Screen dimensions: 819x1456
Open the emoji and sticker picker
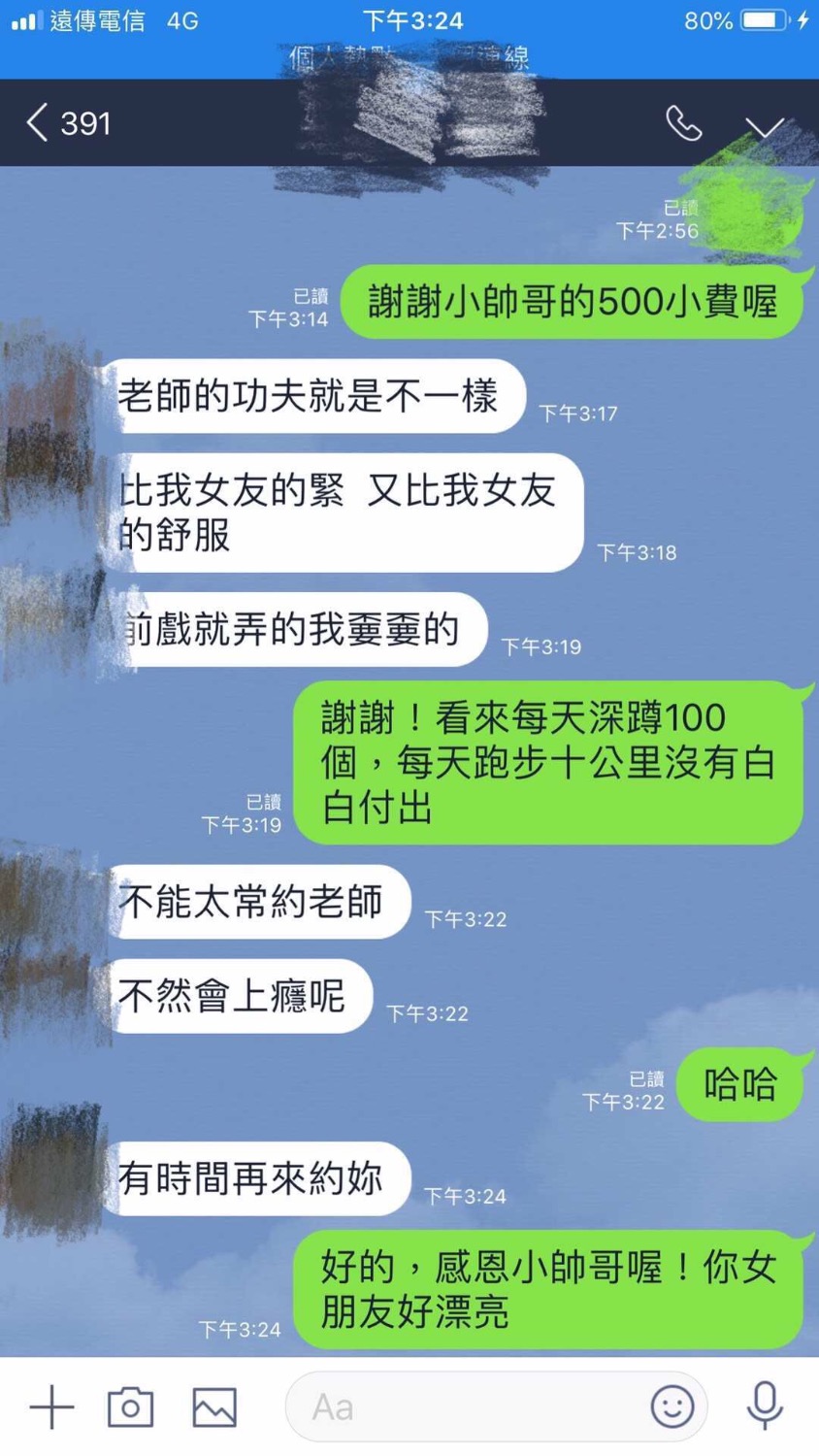[669, 1406]
